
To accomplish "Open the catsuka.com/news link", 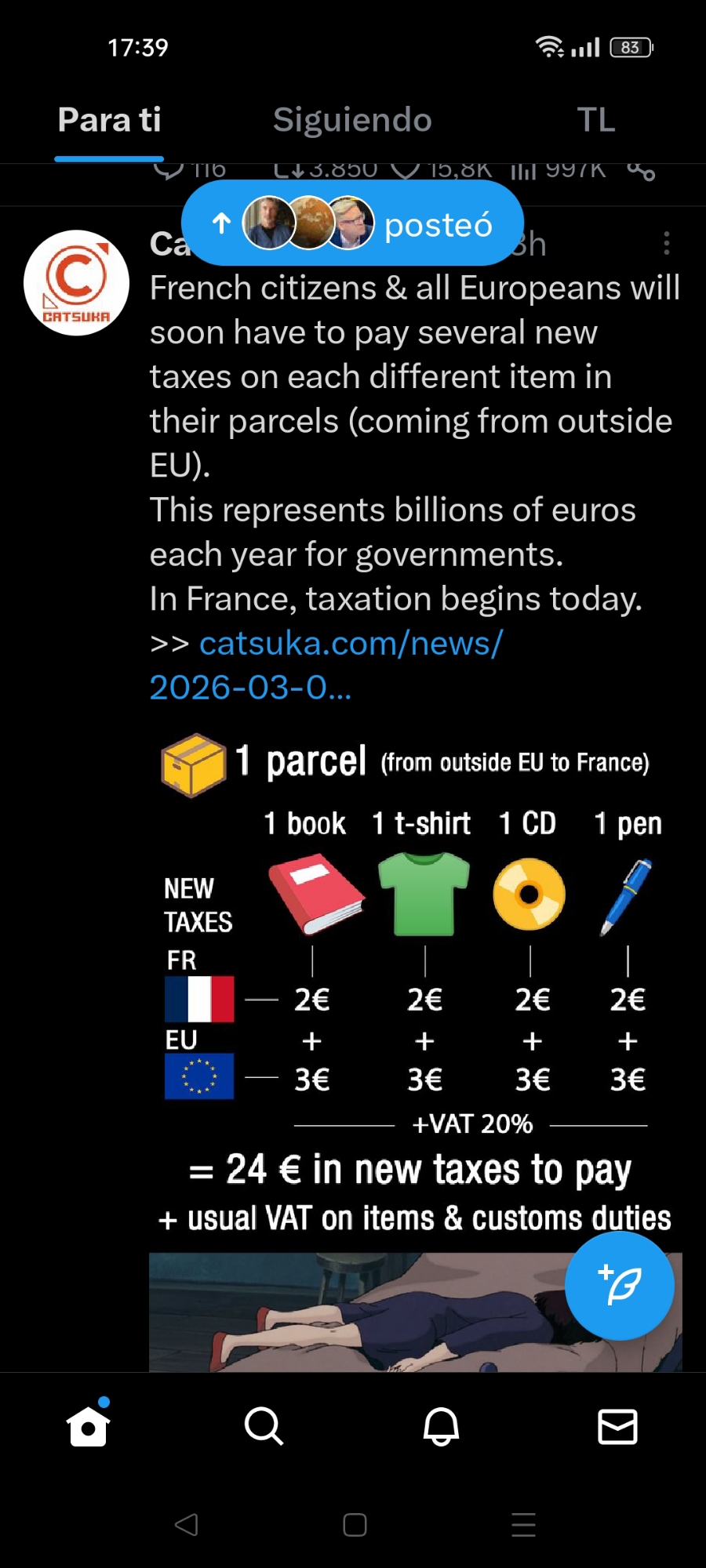I will pyautogui.click(x=350, y=644).
